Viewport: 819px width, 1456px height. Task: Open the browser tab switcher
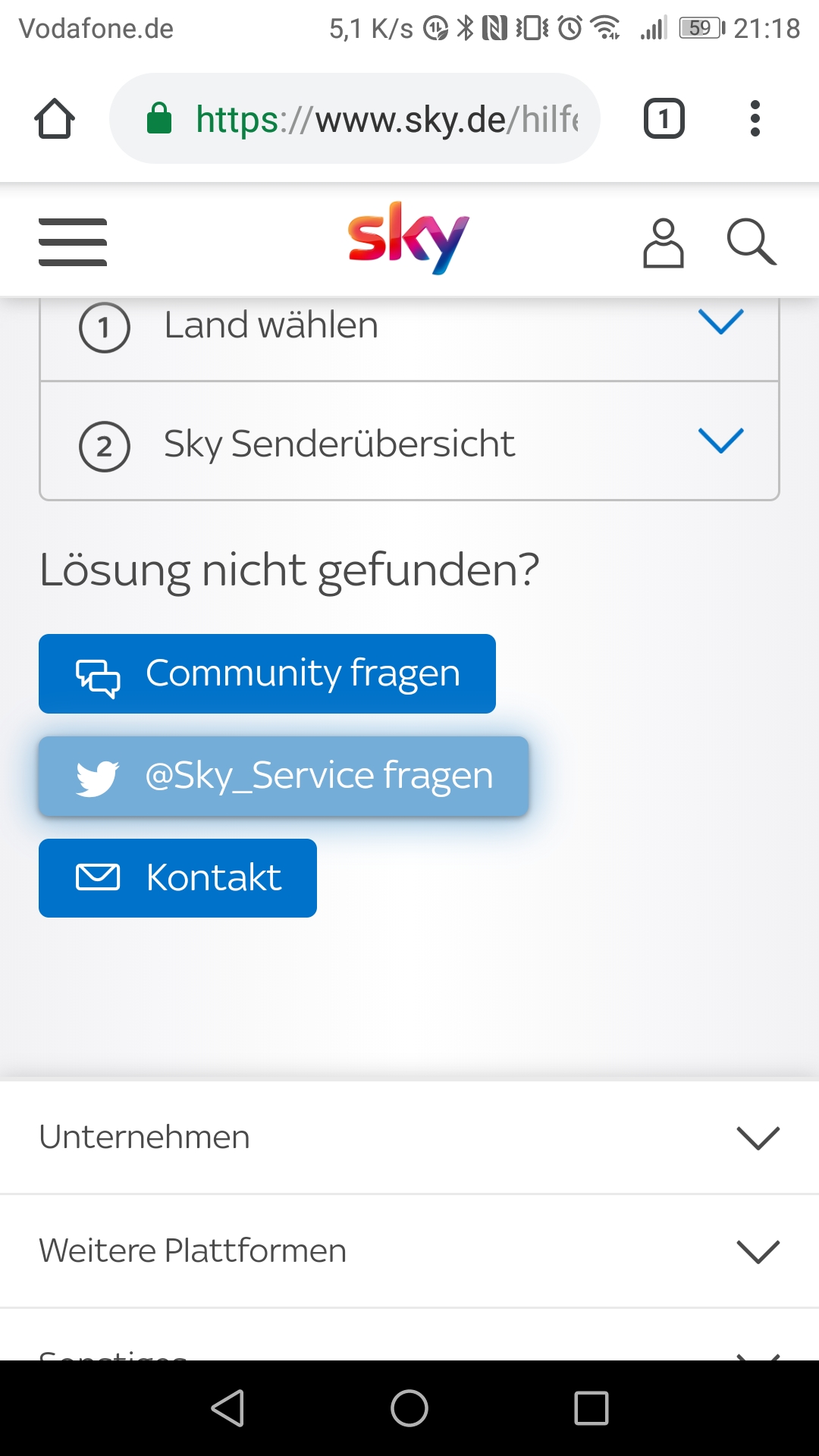pos(664,118)
